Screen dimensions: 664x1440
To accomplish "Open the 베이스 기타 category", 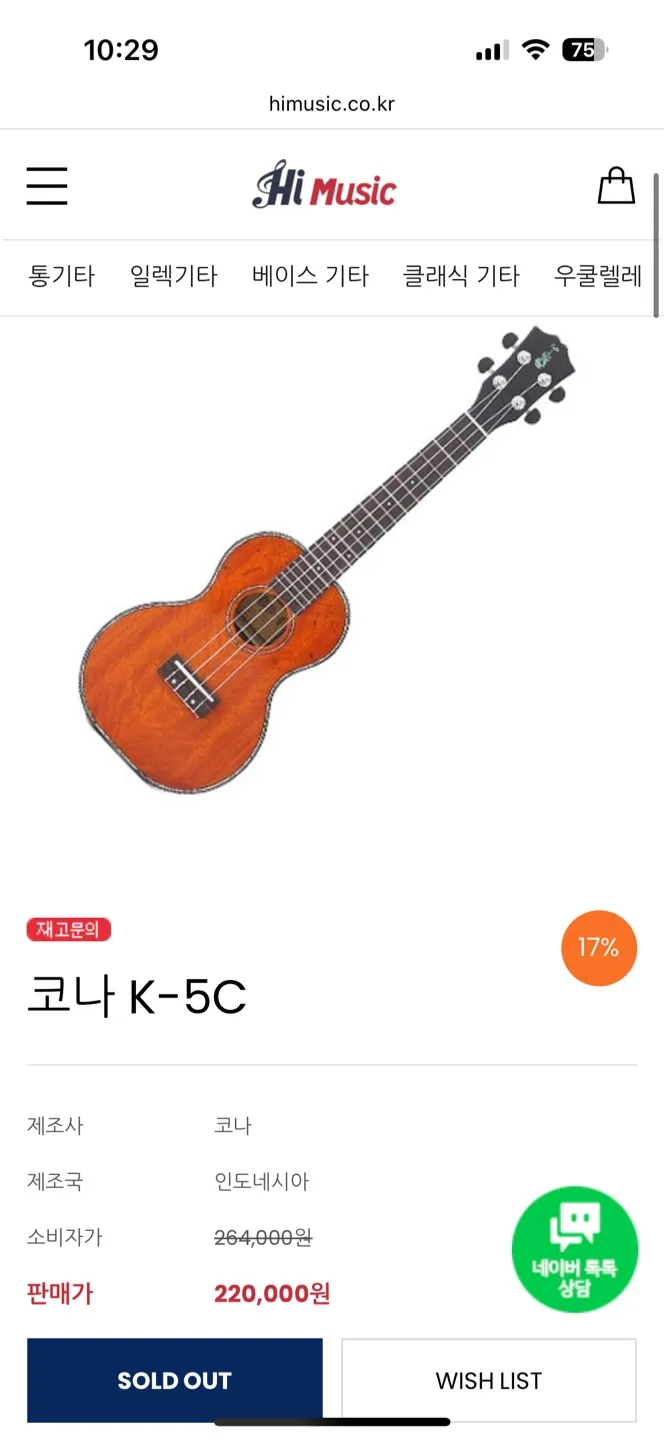I will click(x=310, y=276).
